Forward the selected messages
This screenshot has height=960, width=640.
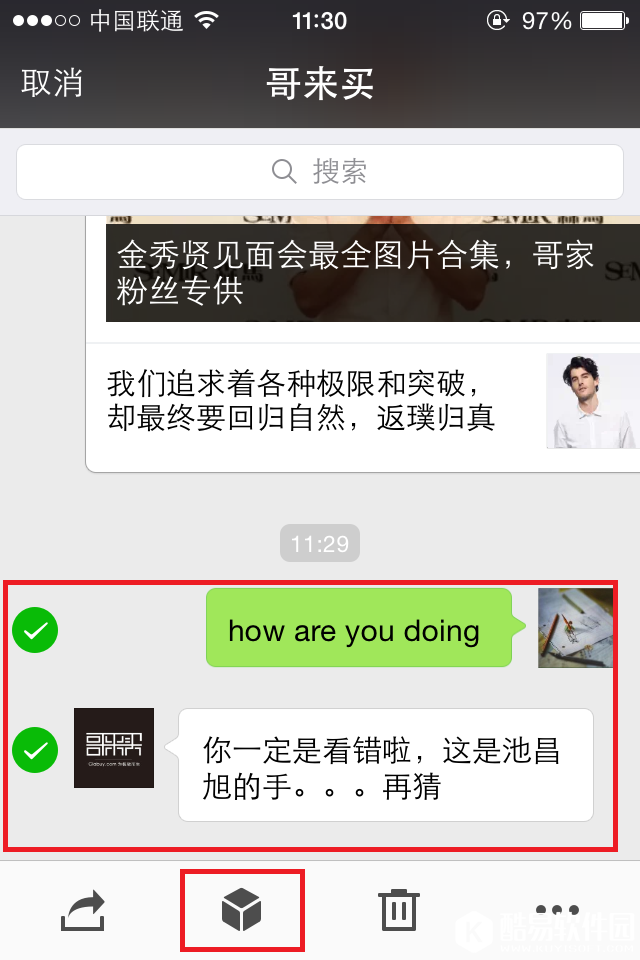(x=83, y=910)
